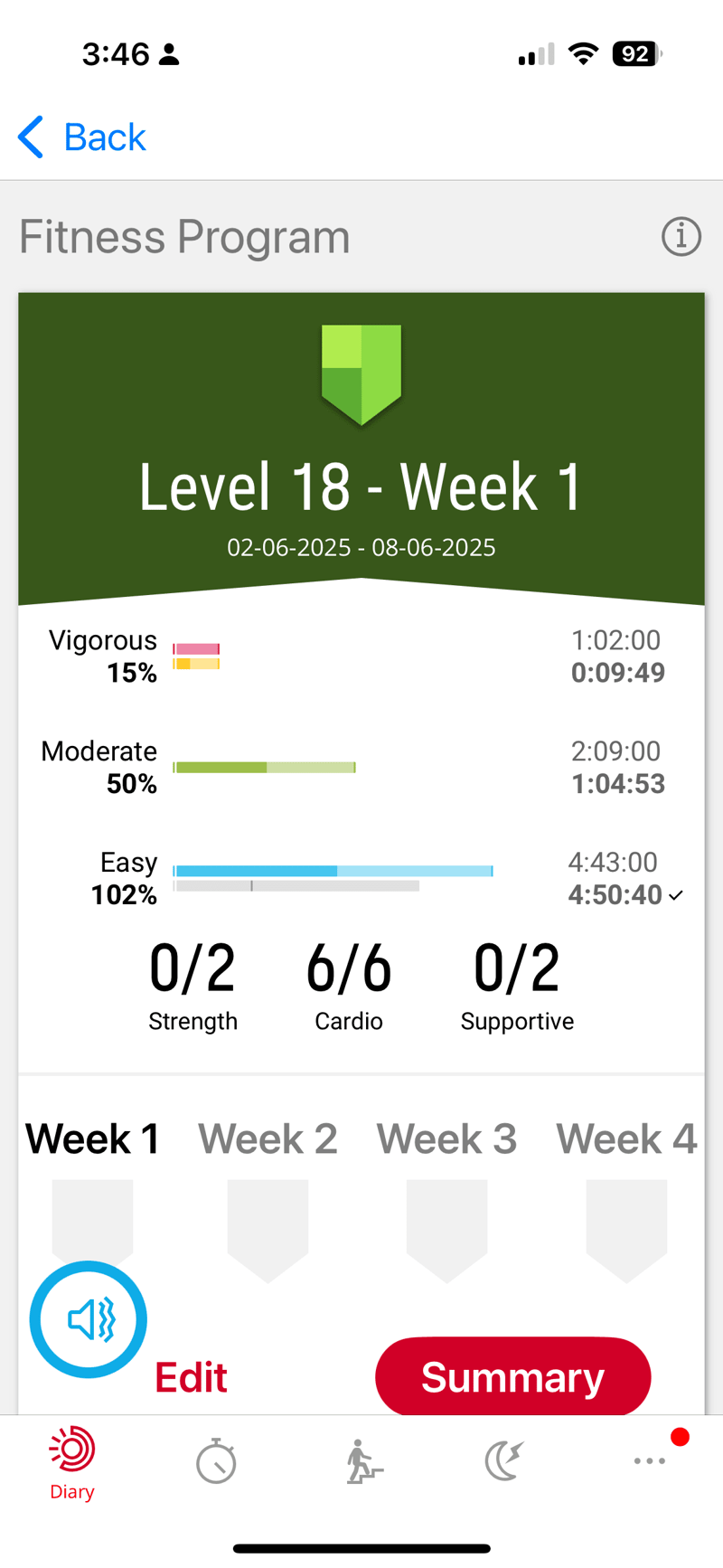Open the More menu with three dots
The width and height of the screenshot is (723, 1568).
click(650, 1461)
